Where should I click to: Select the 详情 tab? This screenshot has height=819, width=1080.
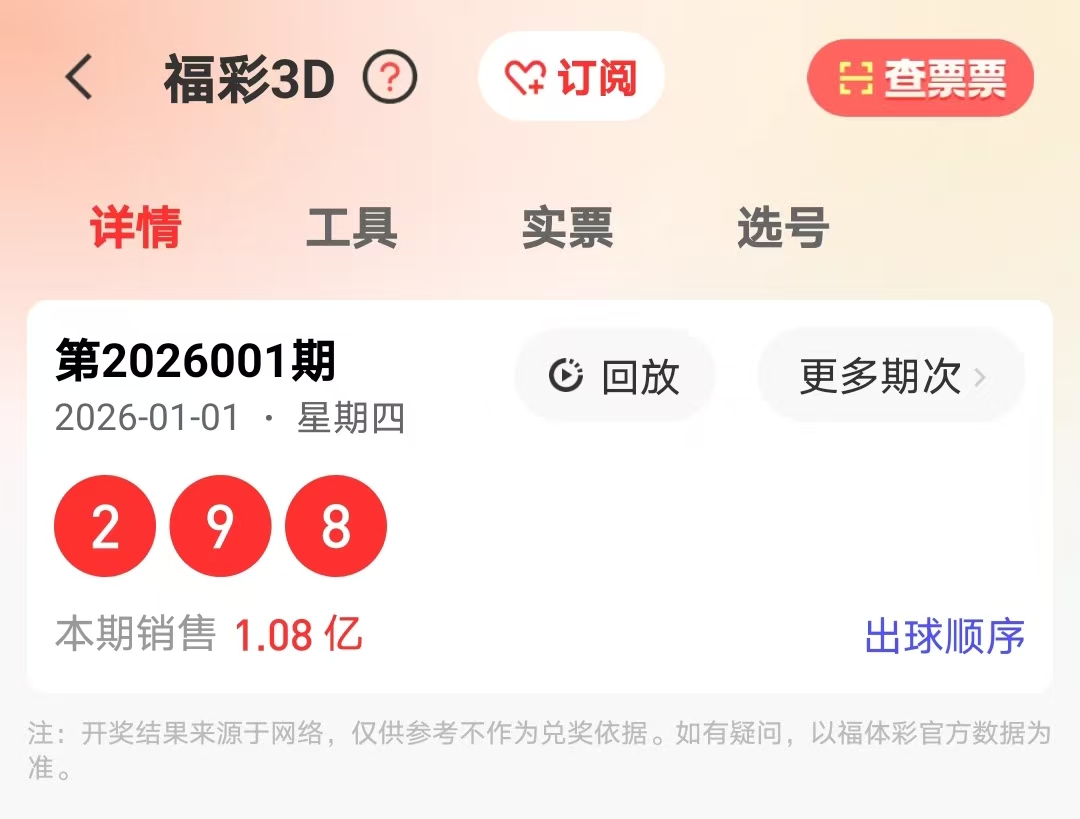136,228
